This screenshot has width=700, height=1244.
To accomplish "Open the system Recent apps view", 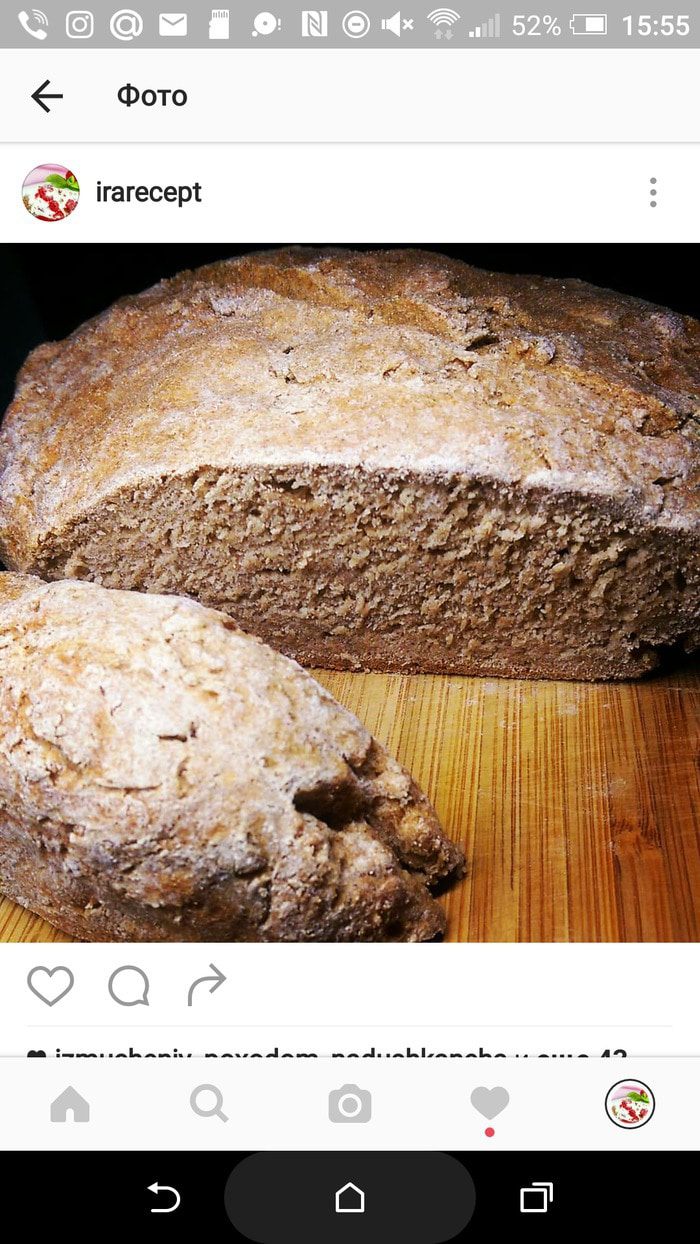I will click(536, 1197).
